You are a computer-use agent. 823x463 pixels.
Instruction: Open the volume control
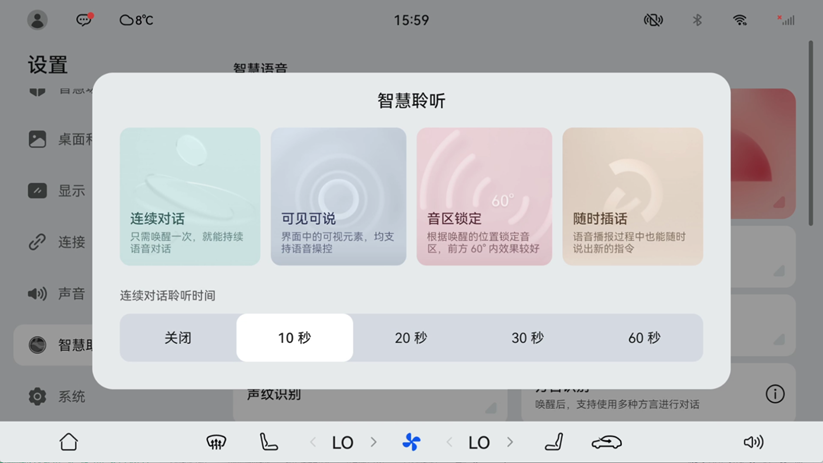coord(753,442)
